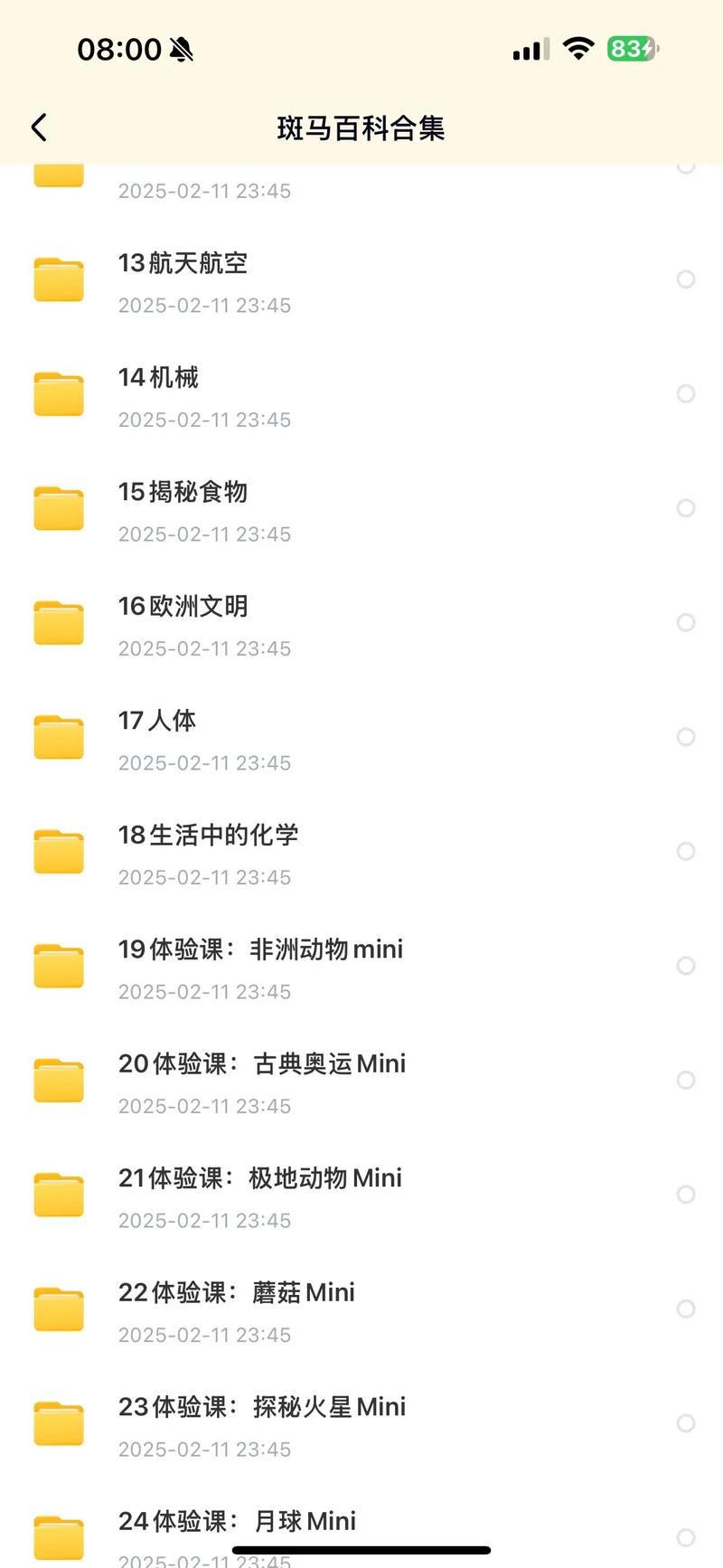Screen dimensions: 723x1568
Task: Open the 20体验课：古典奥运 Mini folder icon
Action: pos(58,1080)
